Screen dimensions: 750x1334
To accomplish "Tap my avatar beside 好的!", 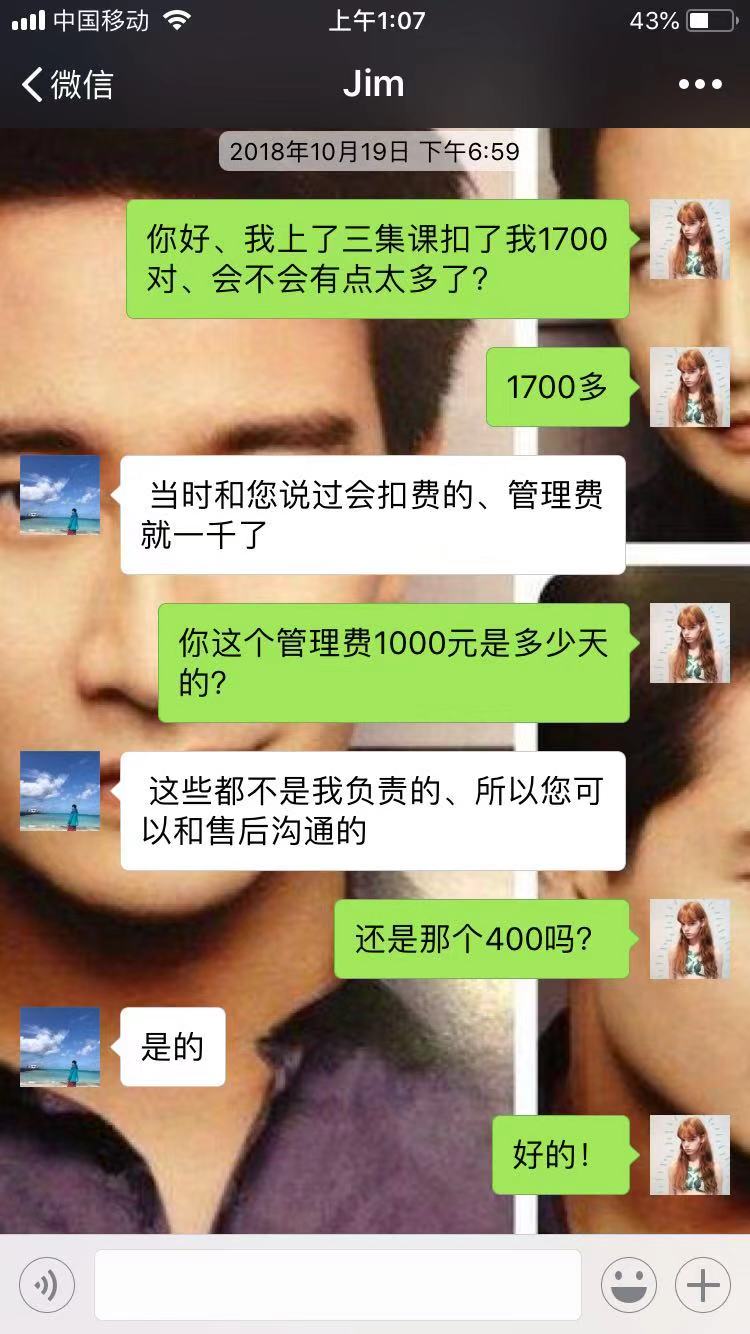I will (x=690, y=1155).
